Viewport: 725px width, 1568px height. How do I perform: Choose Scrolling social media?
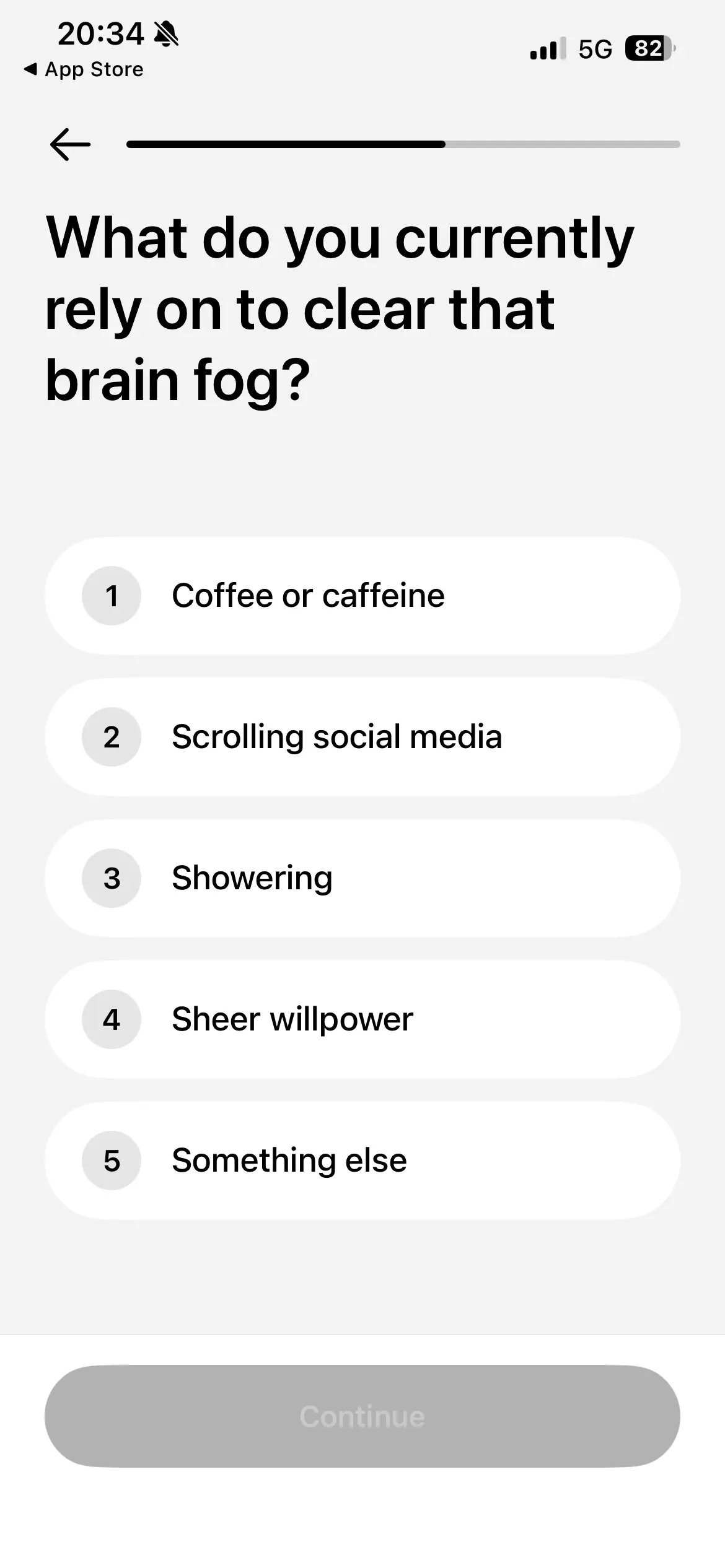coord(362,737)
